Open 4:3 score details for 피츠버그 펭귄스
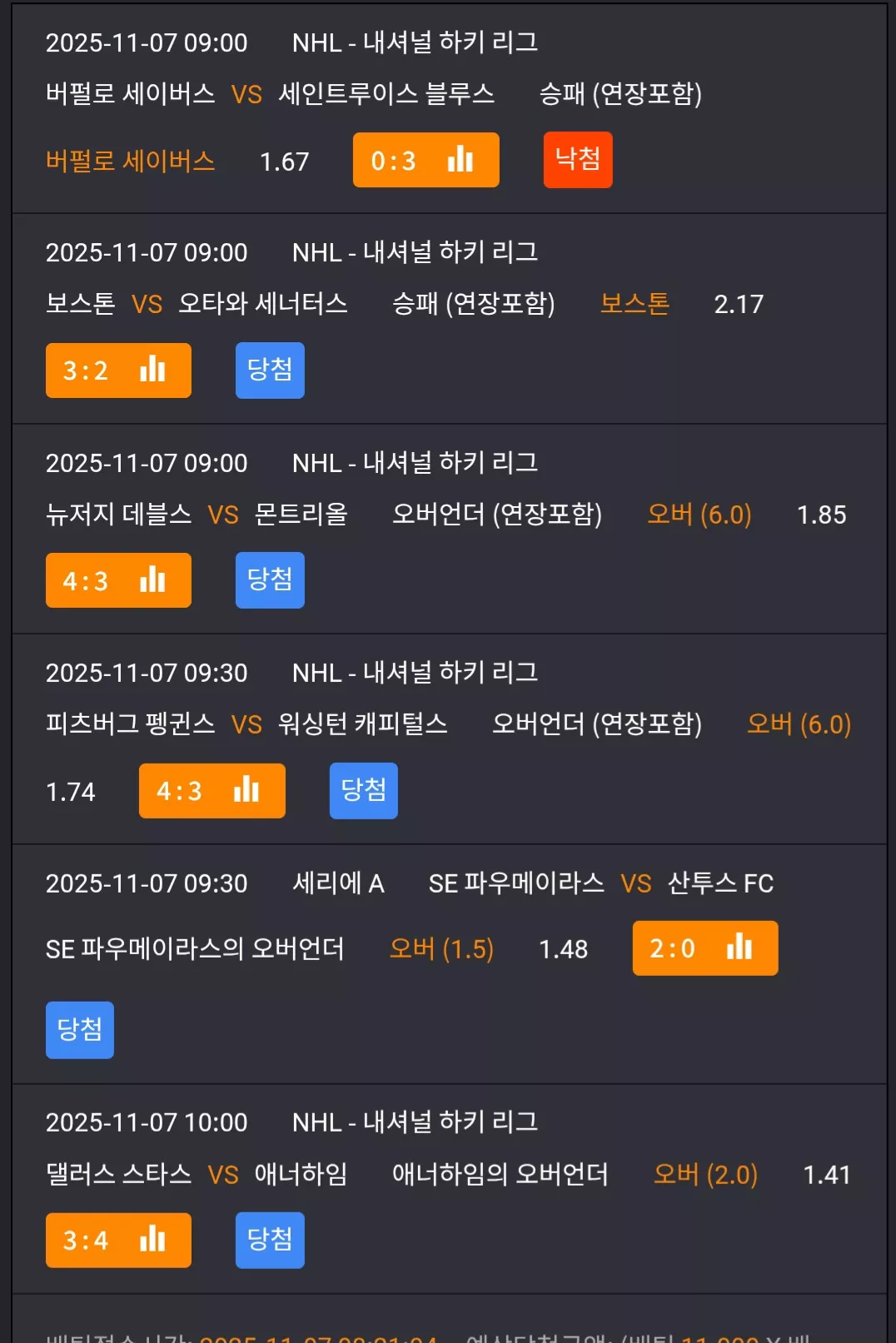This screenshot has height=1343, width=896. click(x=212, y=791)
